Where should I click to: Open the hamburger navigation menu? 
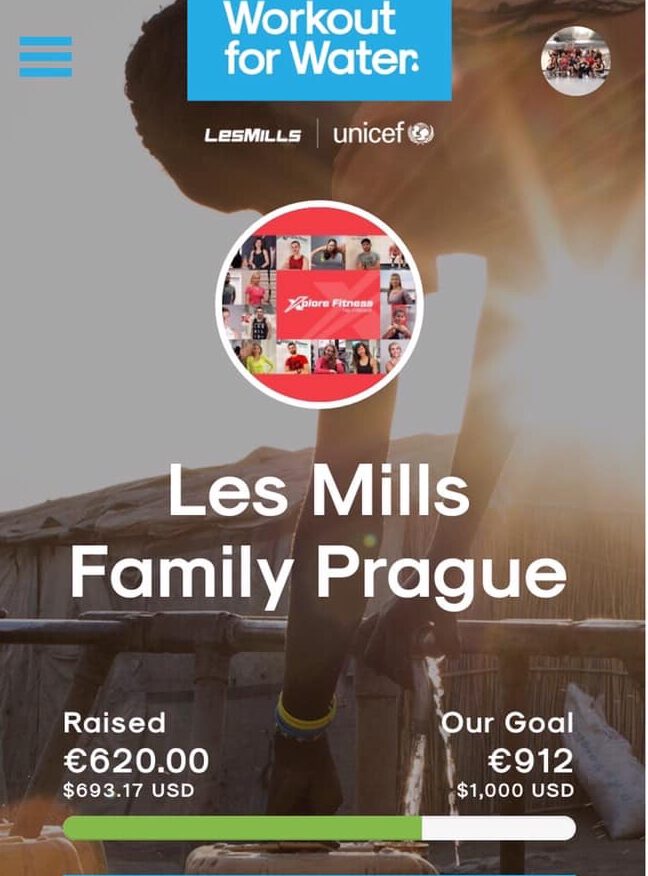[x=45, y=57]
